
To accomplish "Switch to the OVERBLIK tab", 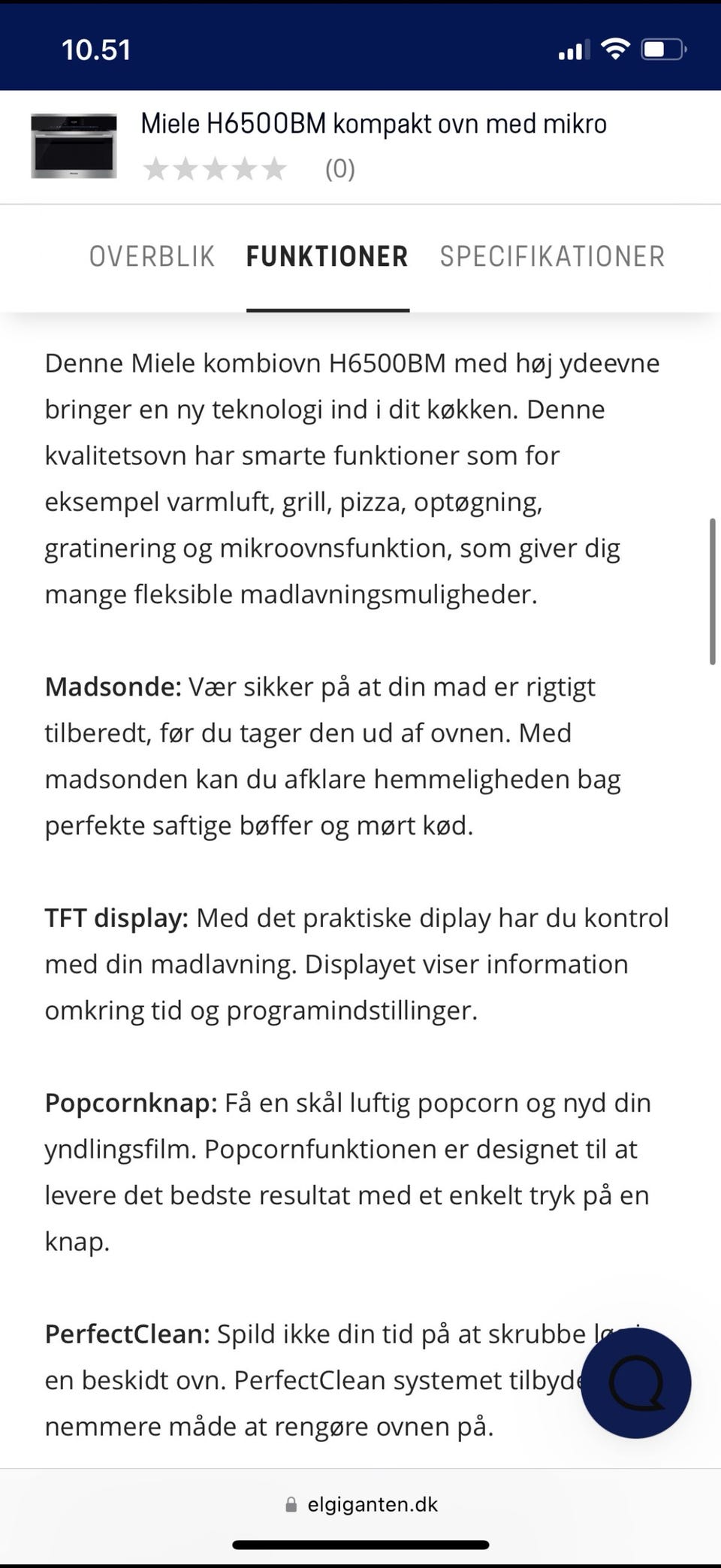I will click(152, 256).
